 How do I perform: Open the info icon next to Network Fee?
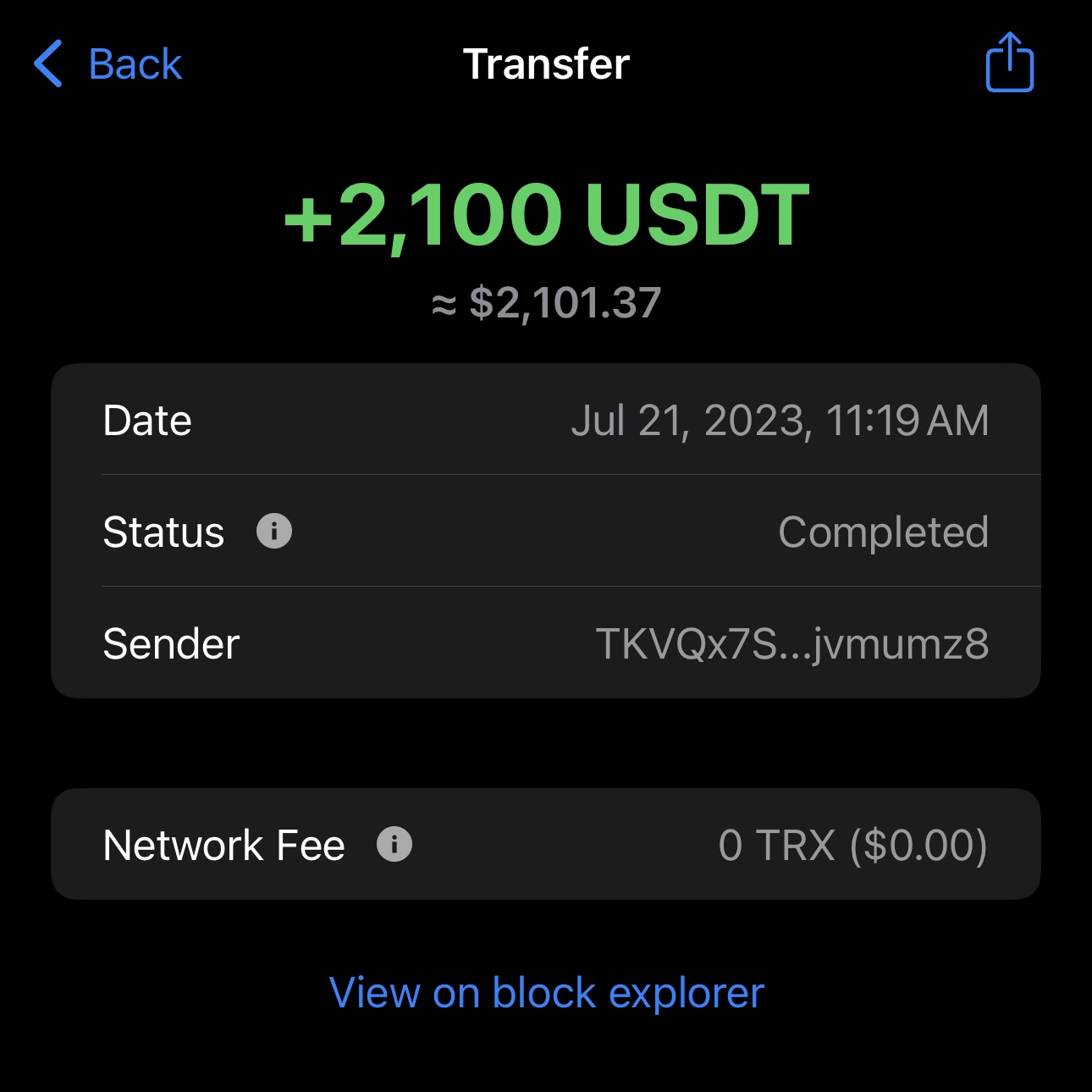(x=394, y=844)
